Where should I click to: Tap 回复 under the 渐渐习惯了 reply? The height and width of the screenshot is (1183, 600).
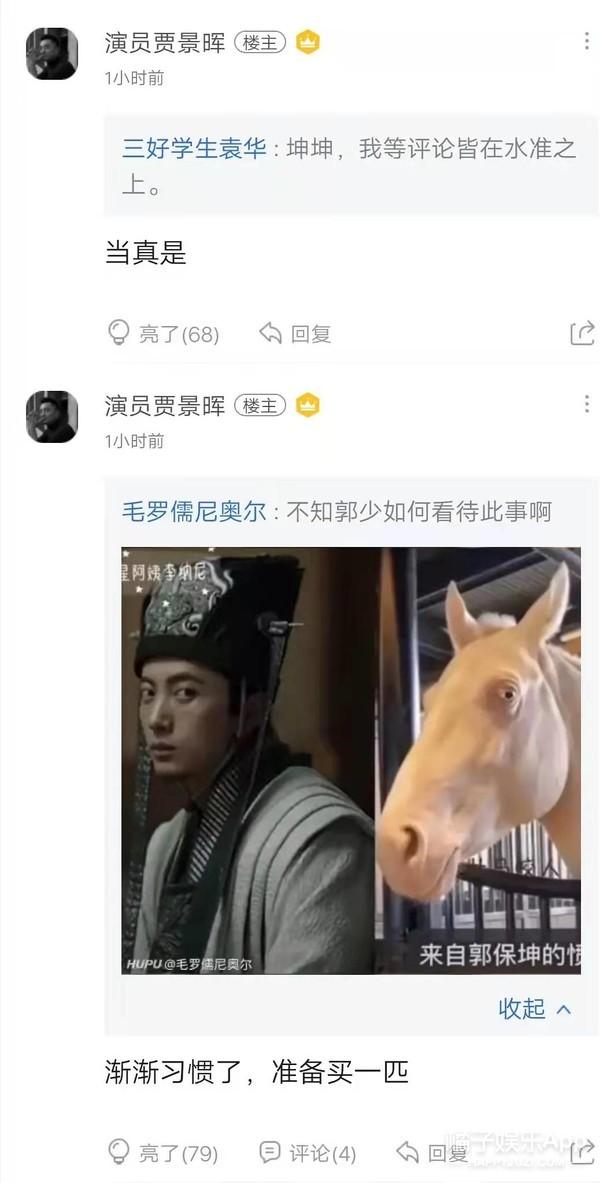point(432,1153)
